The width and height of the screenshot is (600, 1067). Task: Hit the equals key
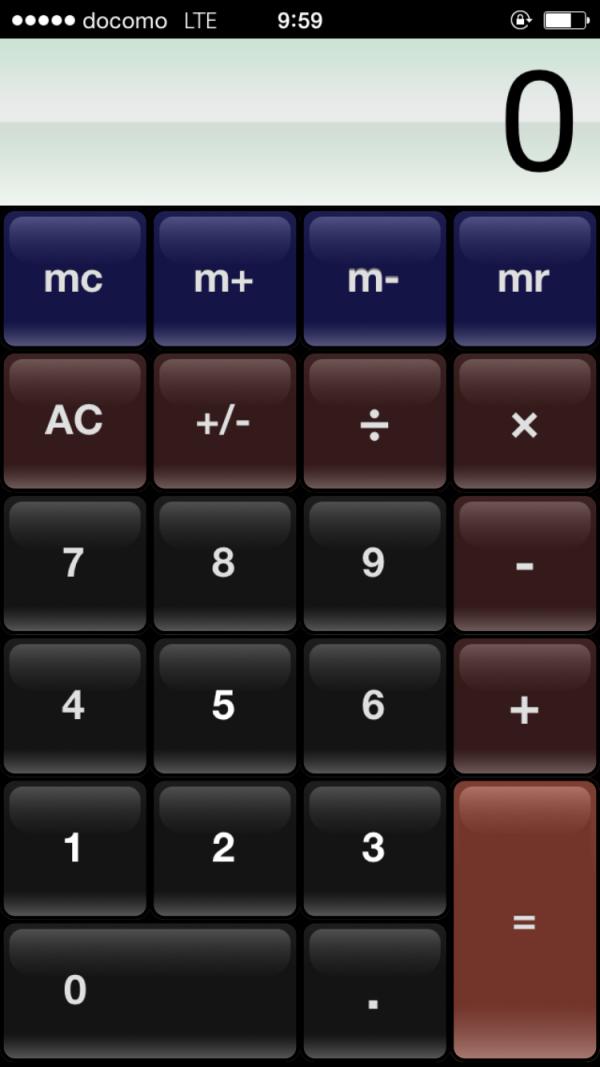click(x=524, y=919)
